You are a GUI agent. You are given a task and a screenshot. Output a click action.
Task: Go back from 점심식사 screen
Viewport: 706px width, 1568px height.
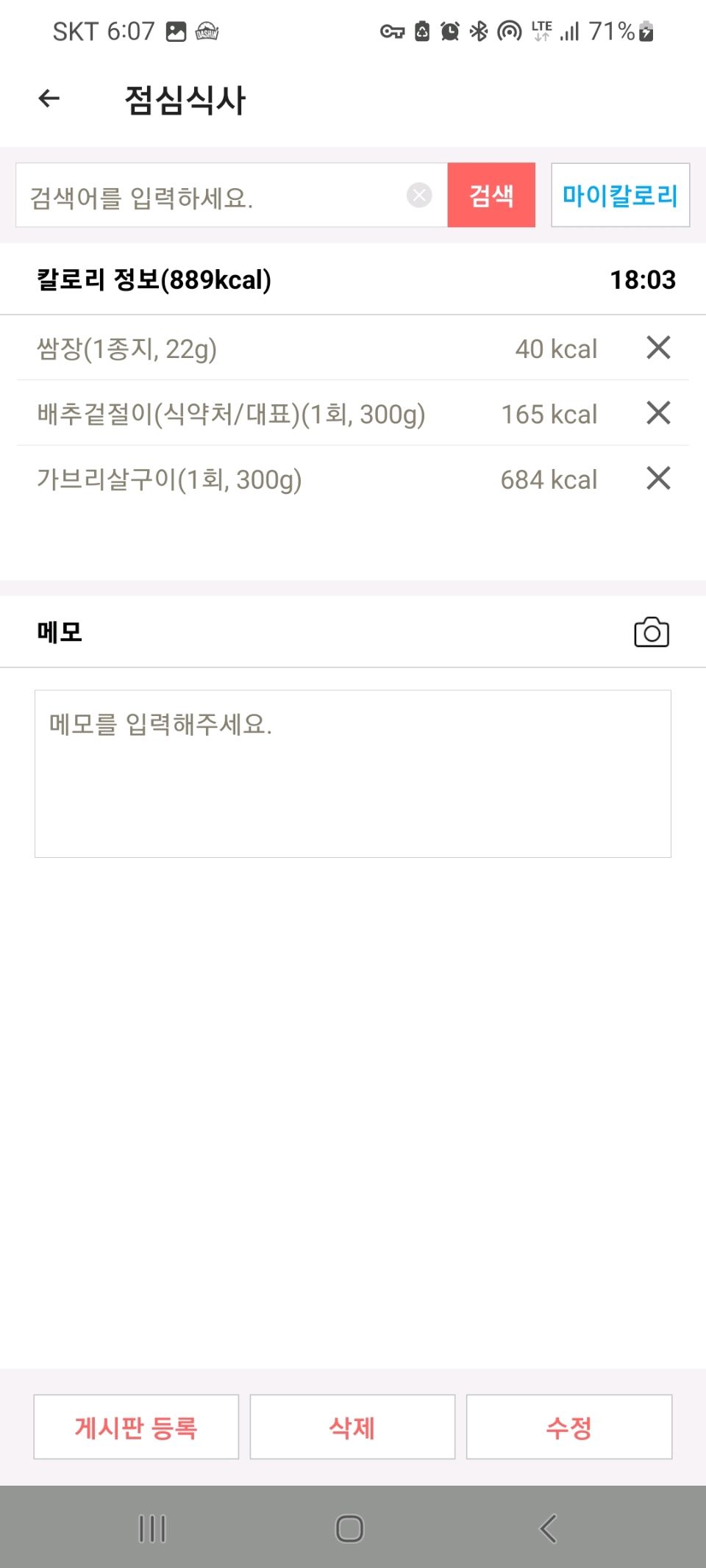49,99
